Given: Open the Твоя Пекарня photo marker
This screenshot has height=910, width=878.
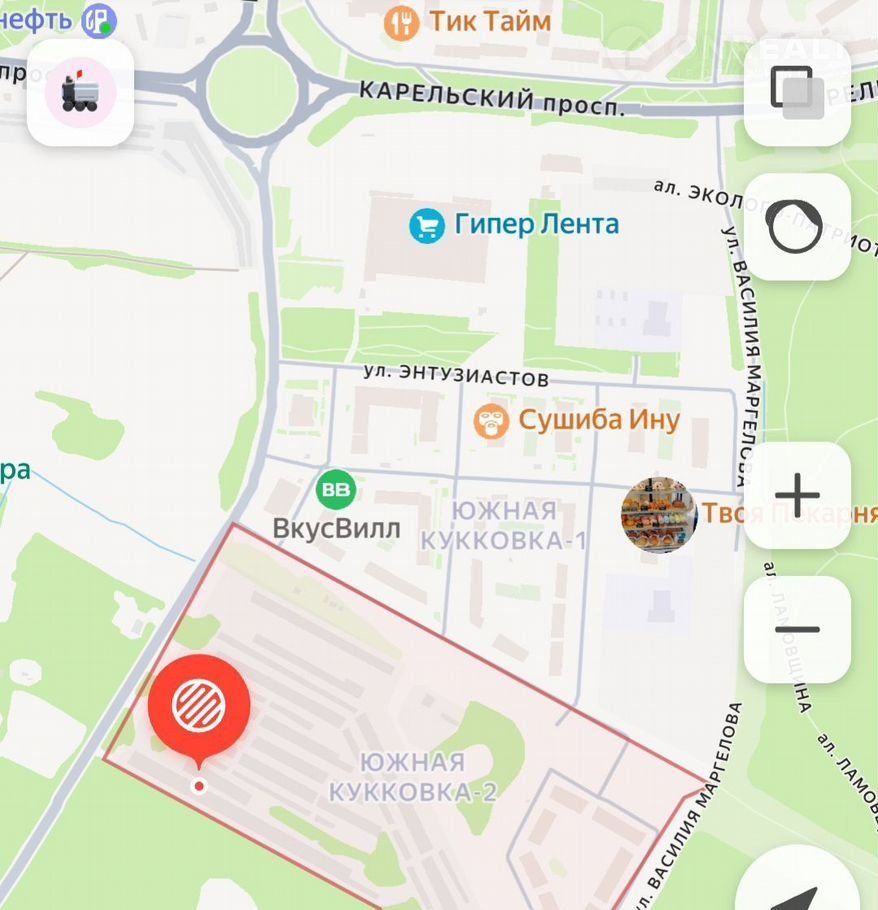Looking at the screenshot, I should [658, 515].
